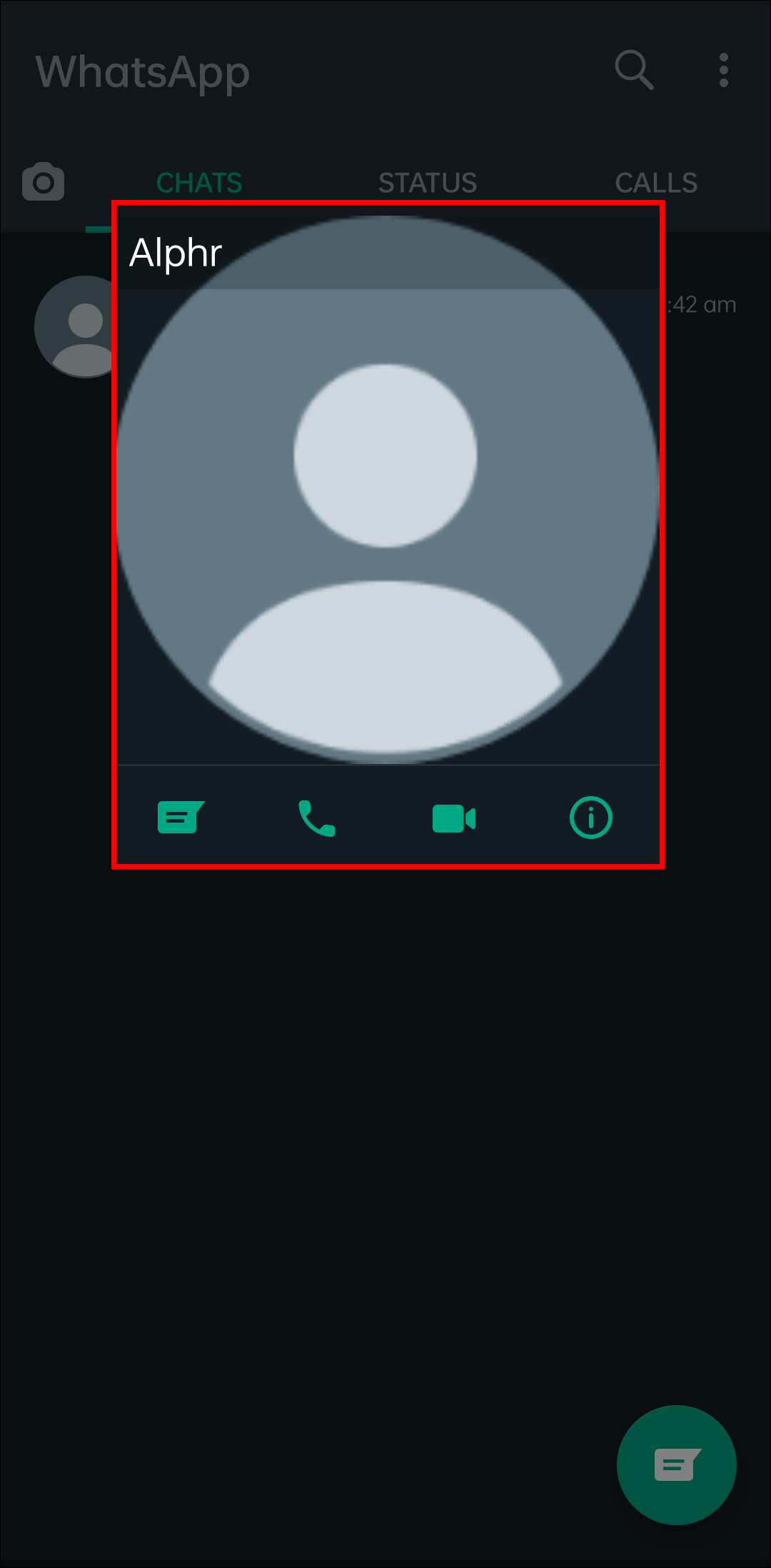The width and height of the screenshot is (771, 1568).
Task: Open the camera tab
Action: point(43,182)
